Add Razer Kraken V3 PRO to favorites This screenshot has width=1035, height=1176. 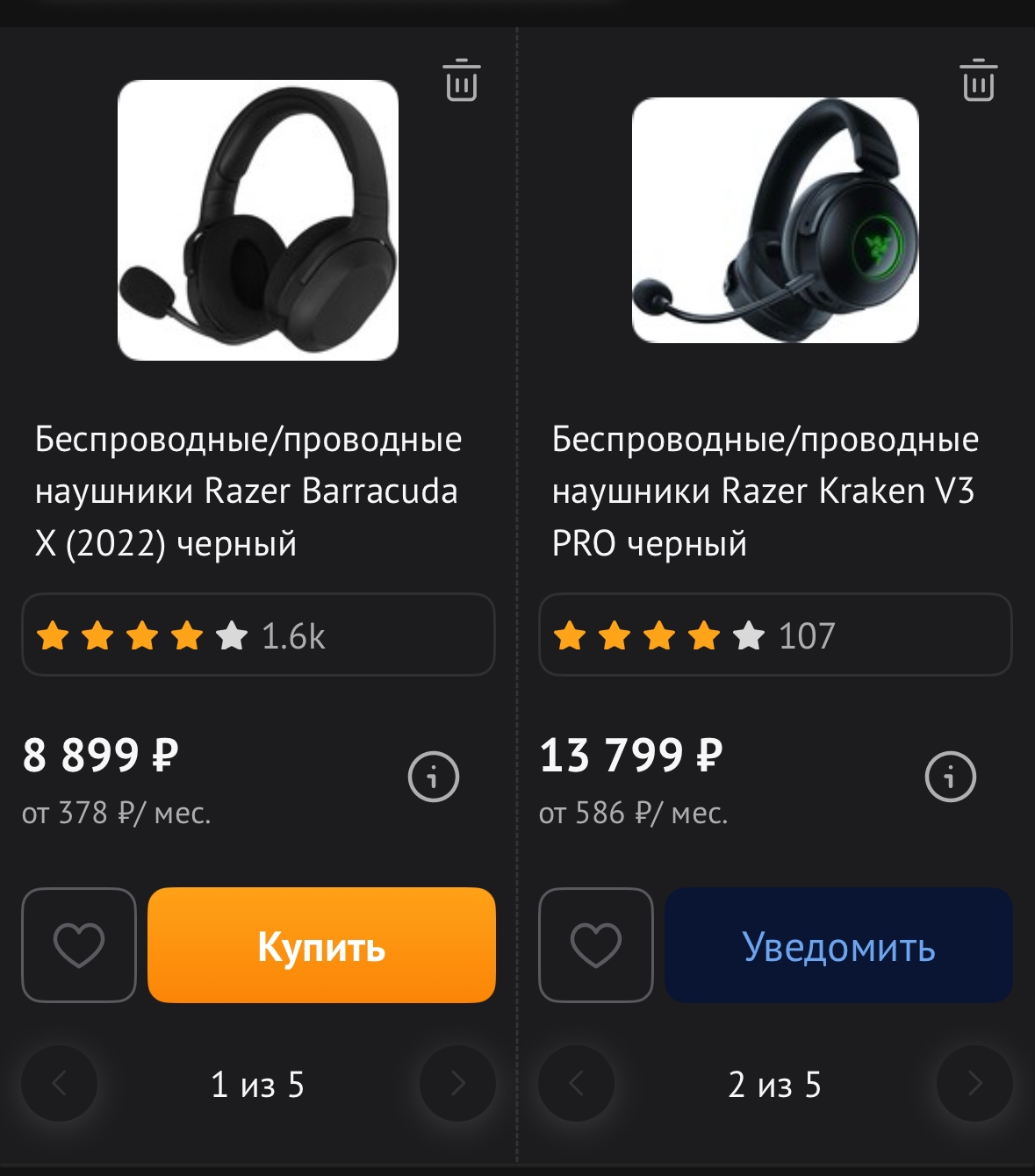[x=596, y=945]
